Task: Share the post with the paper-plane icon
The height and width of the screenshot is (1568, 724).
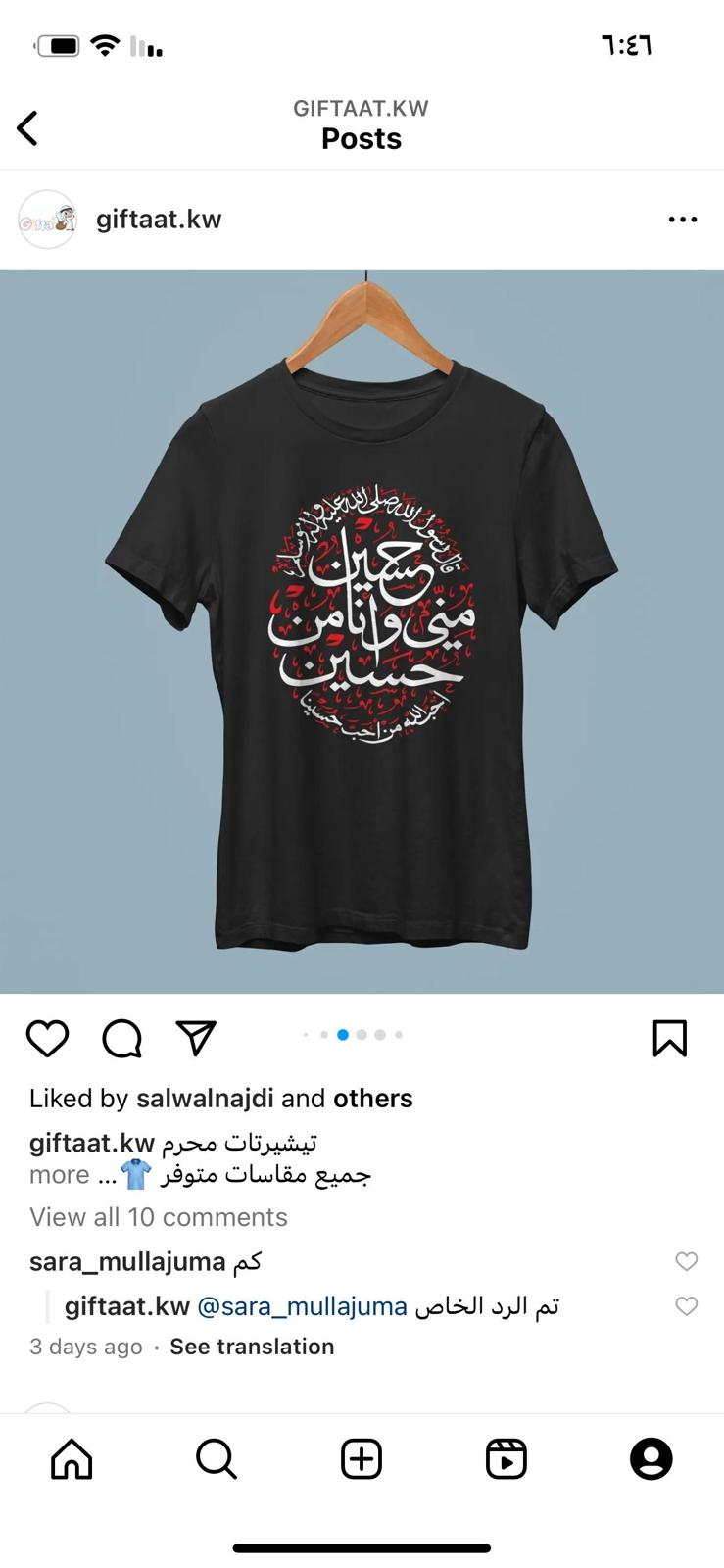Action: pyautogui.click(x=196, y=1038)
